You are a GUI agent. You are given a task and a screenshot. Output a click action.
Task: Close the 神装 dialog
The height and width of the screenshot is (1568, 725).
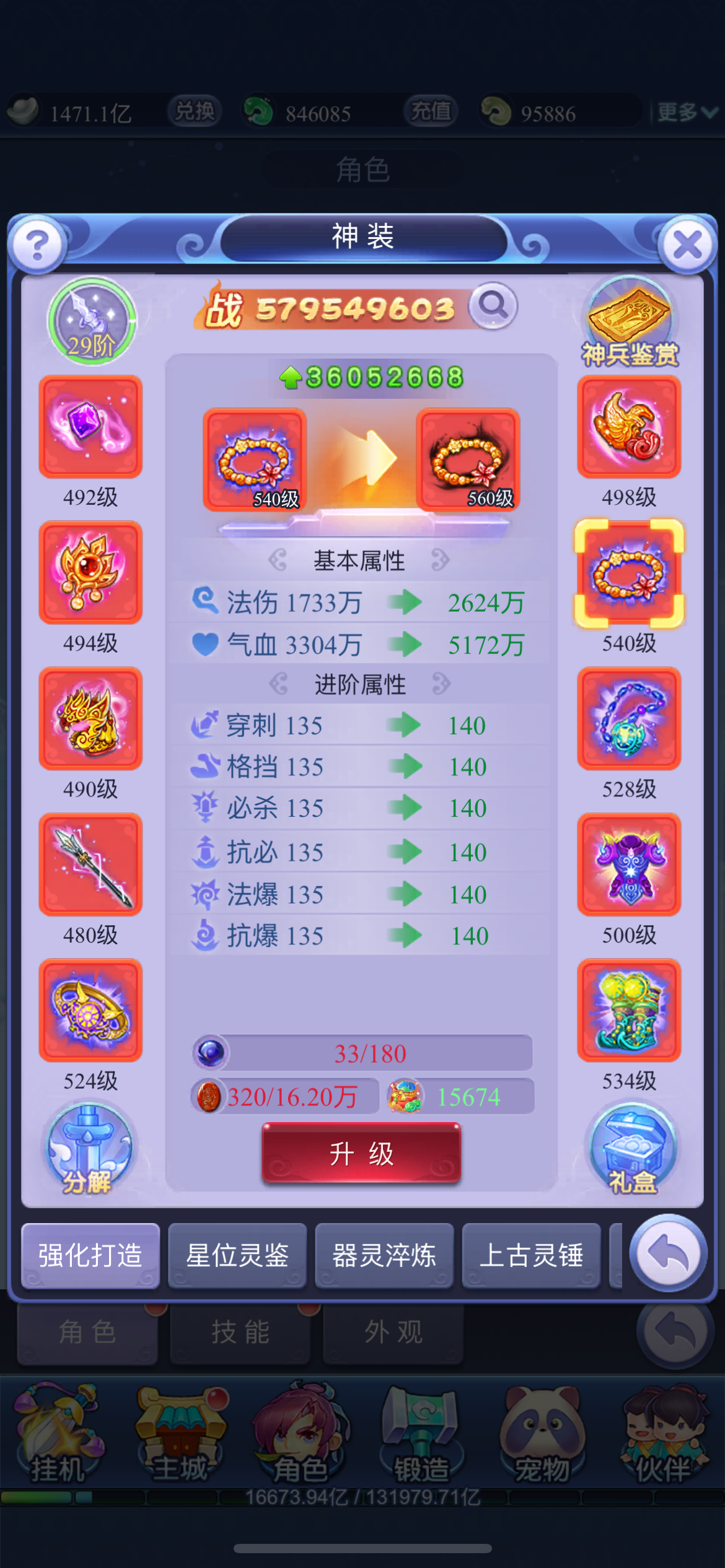coord(688,245)
